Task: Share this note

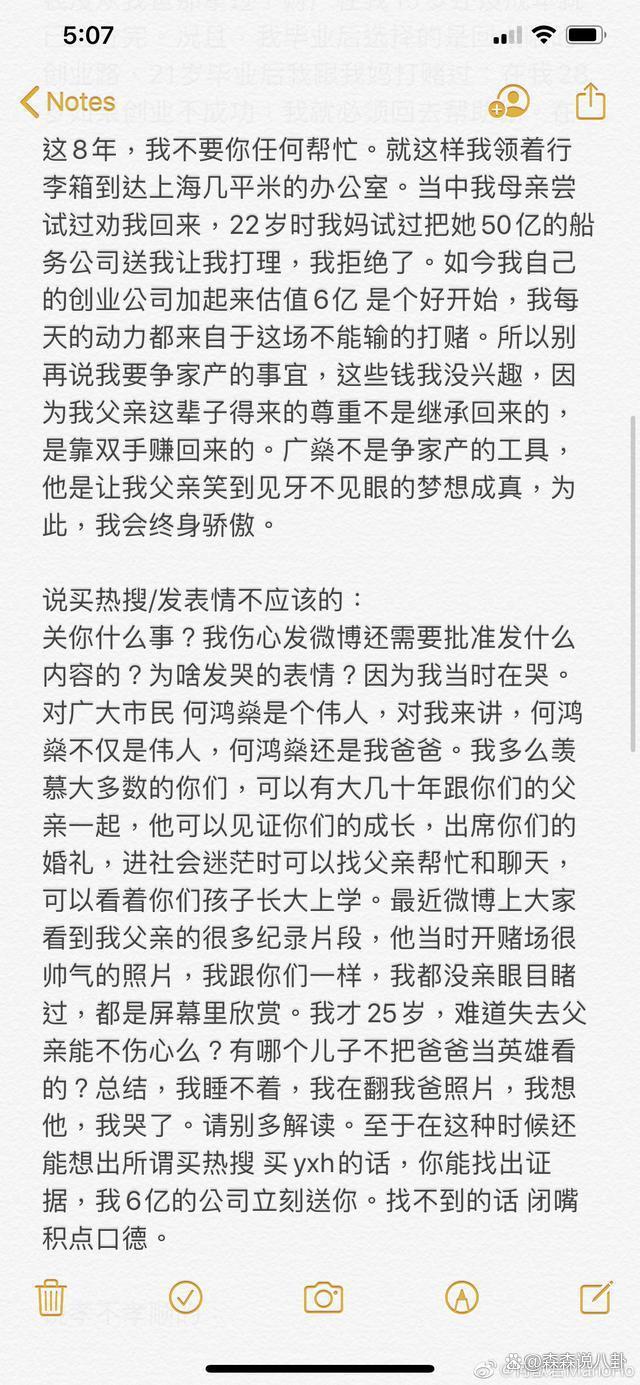Action: (590, 102)
